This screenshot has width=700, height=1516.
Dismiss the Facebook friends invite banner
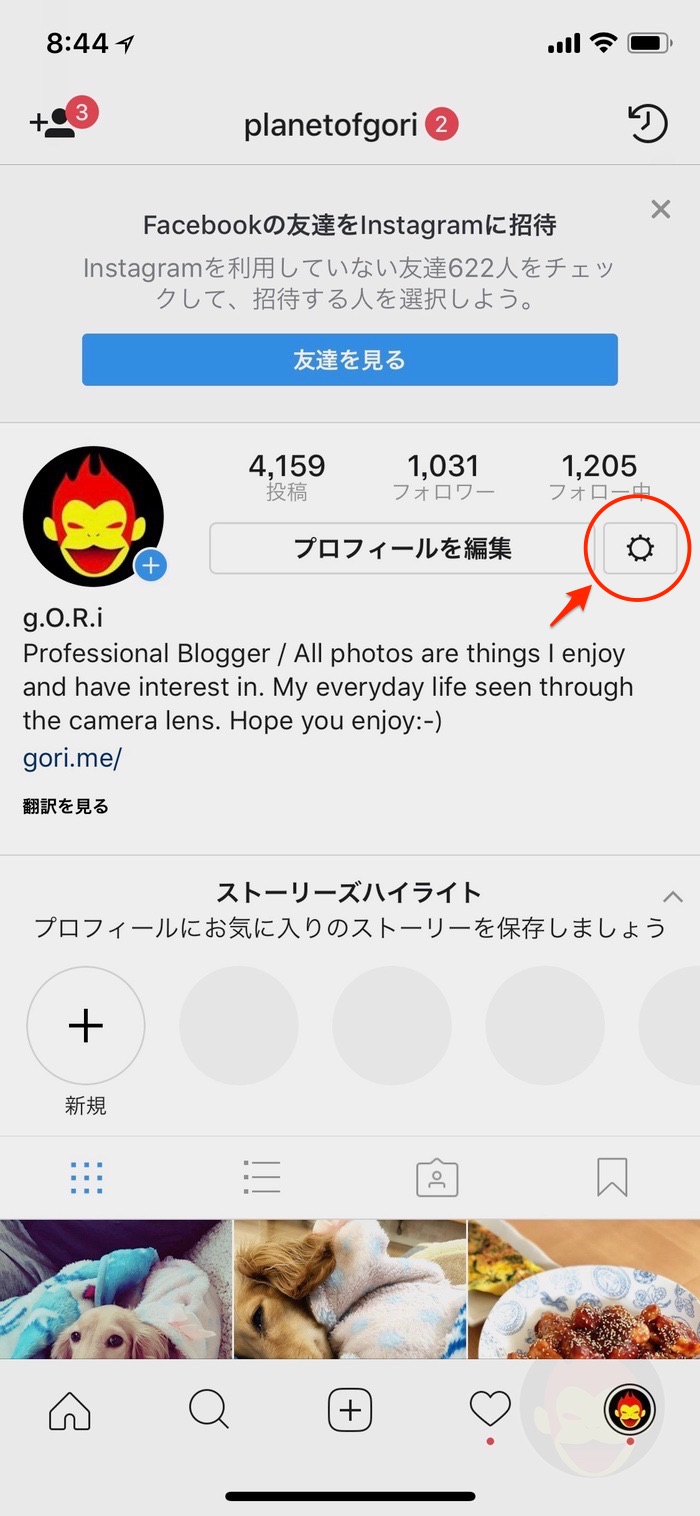[x=660, y=209]
